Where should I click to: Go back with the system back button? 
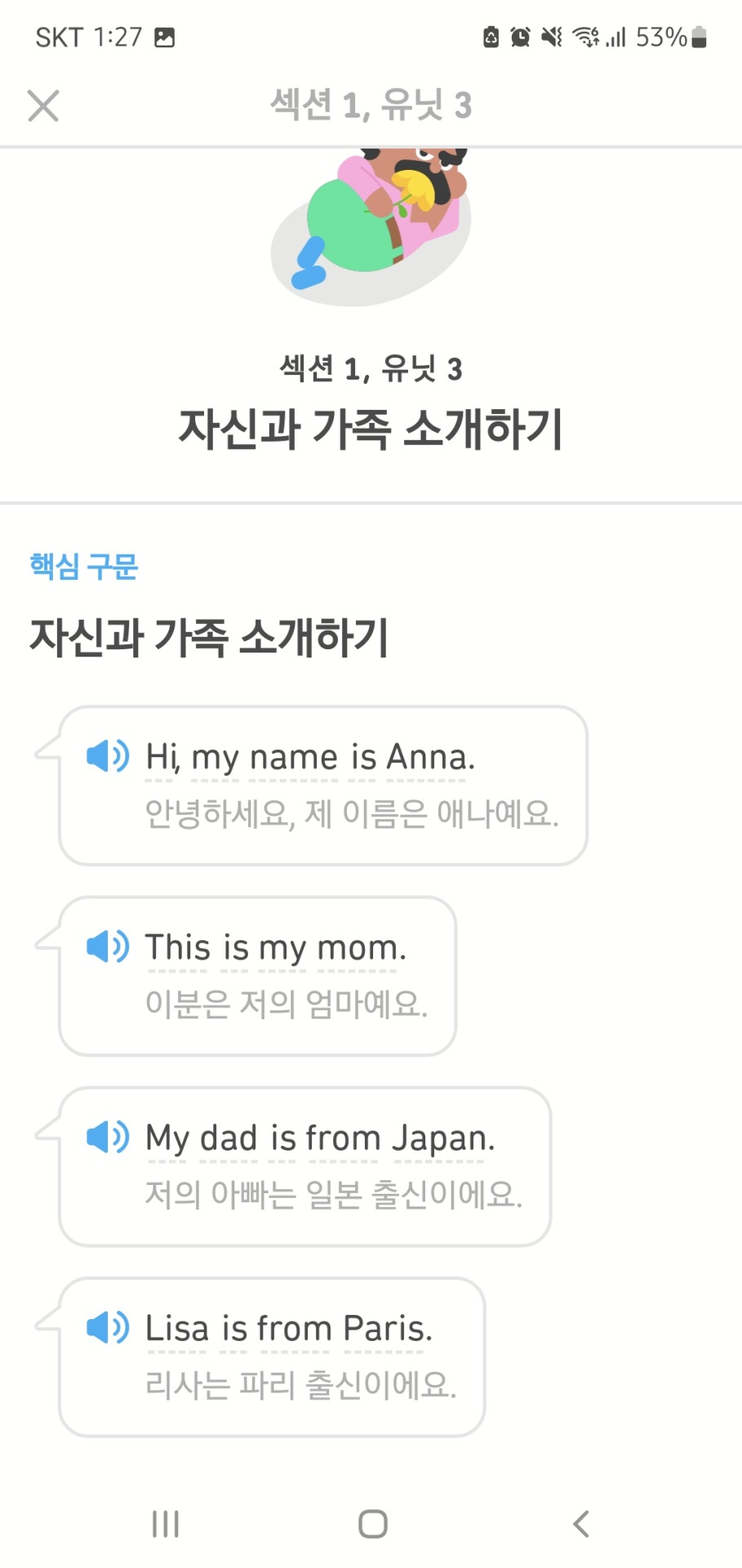581,1523
